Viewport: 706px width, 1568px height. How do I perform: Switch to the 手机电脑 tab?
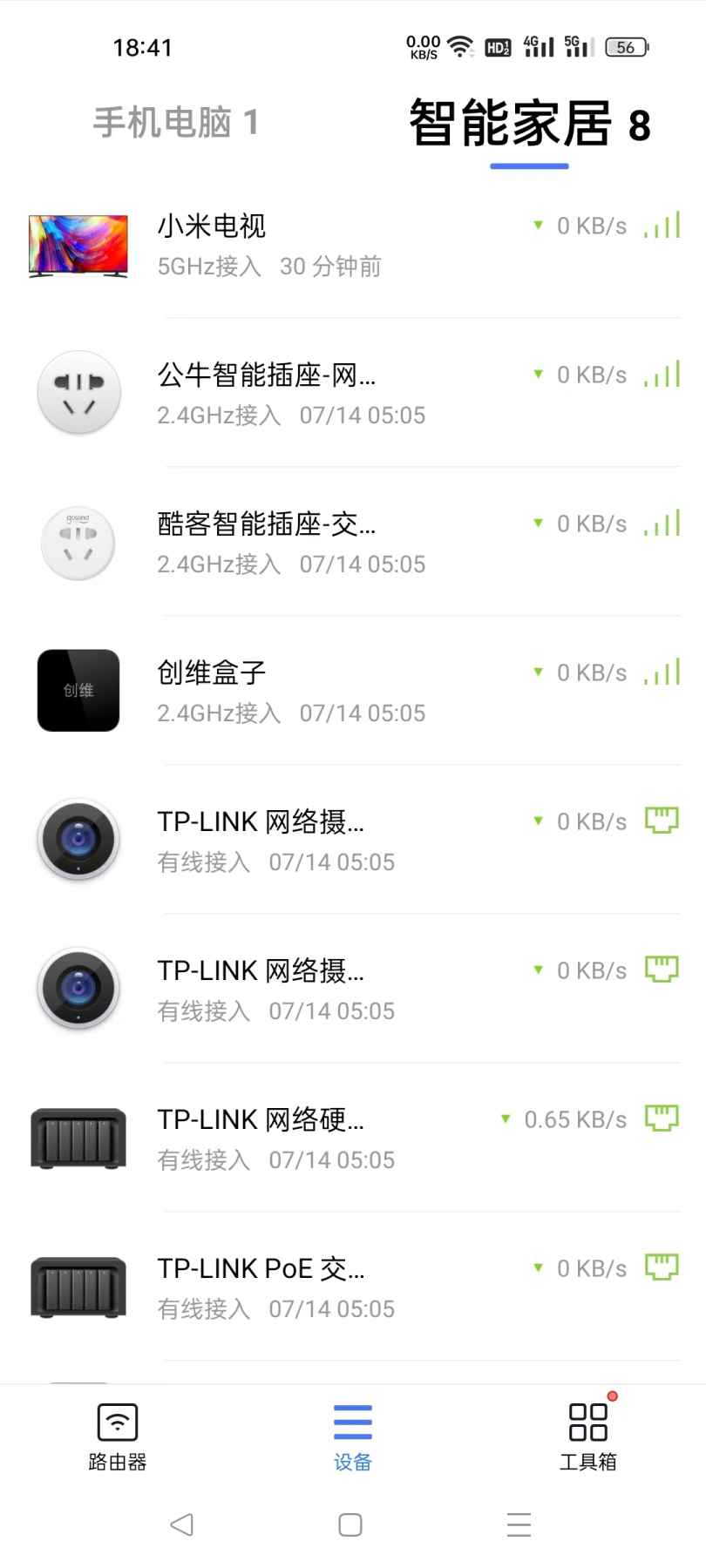click(x=176, y=123)
